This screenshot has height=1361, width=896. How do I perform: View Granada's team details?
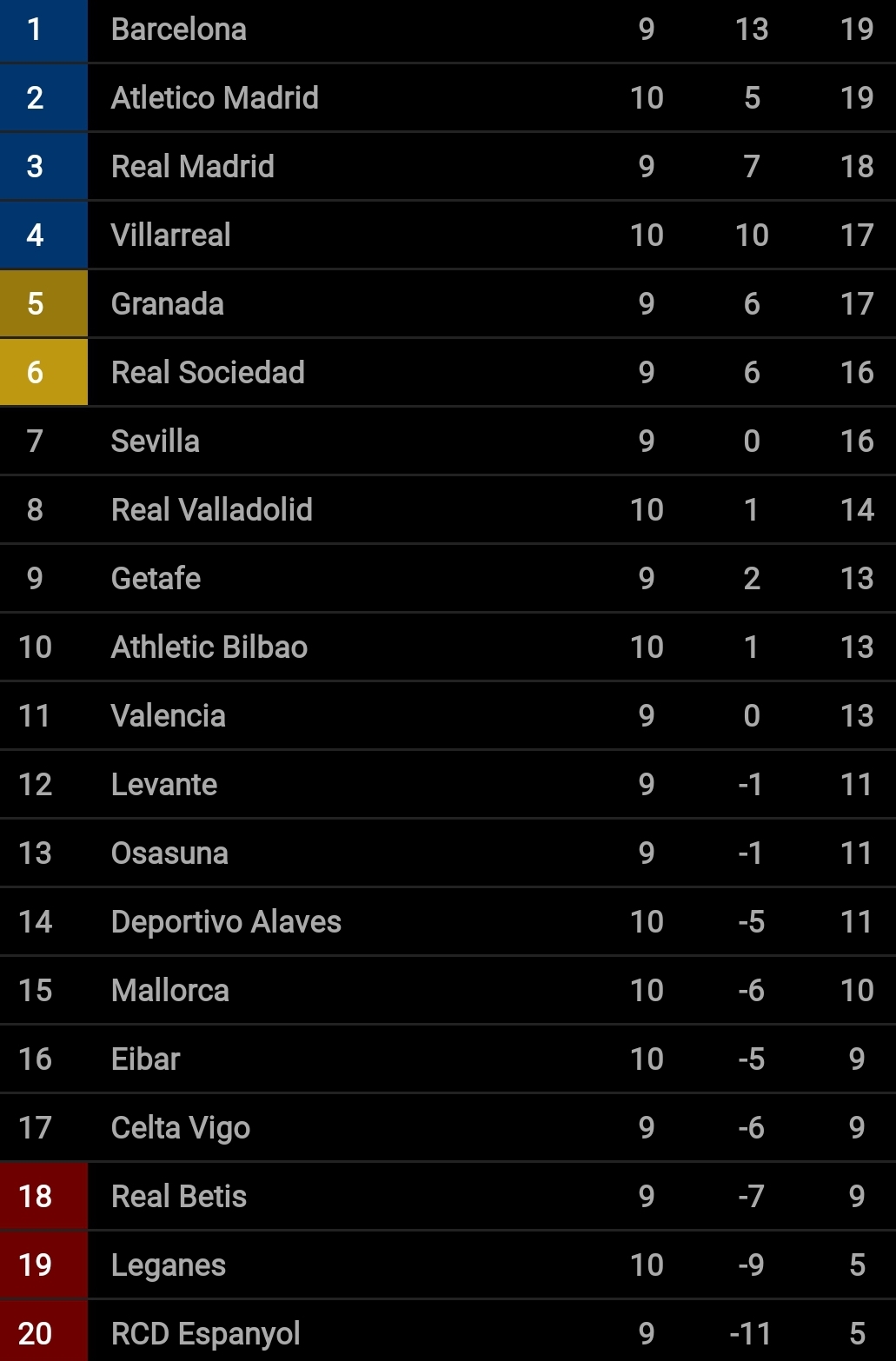coord(448,303)
